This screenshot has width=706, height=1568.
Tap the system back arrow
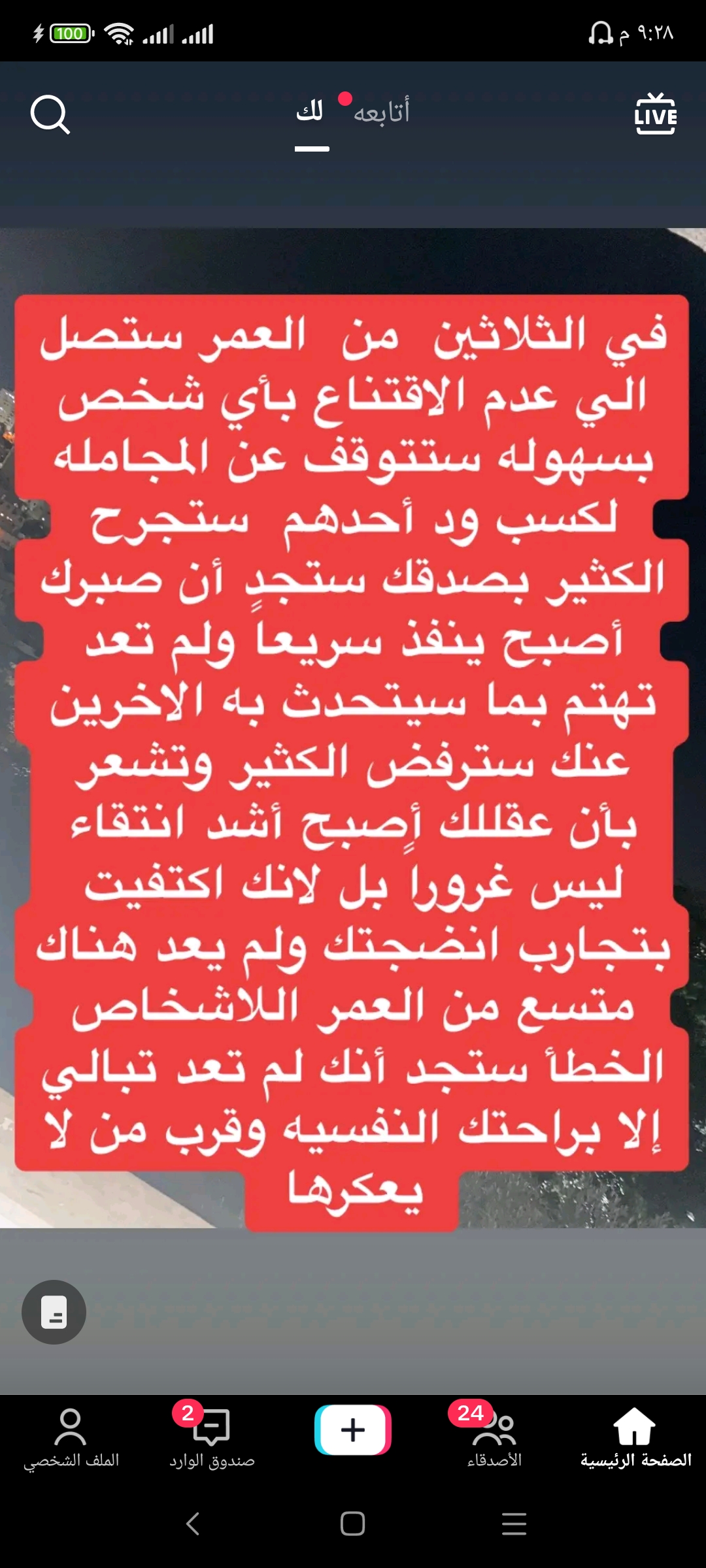tap(192, 1524)
